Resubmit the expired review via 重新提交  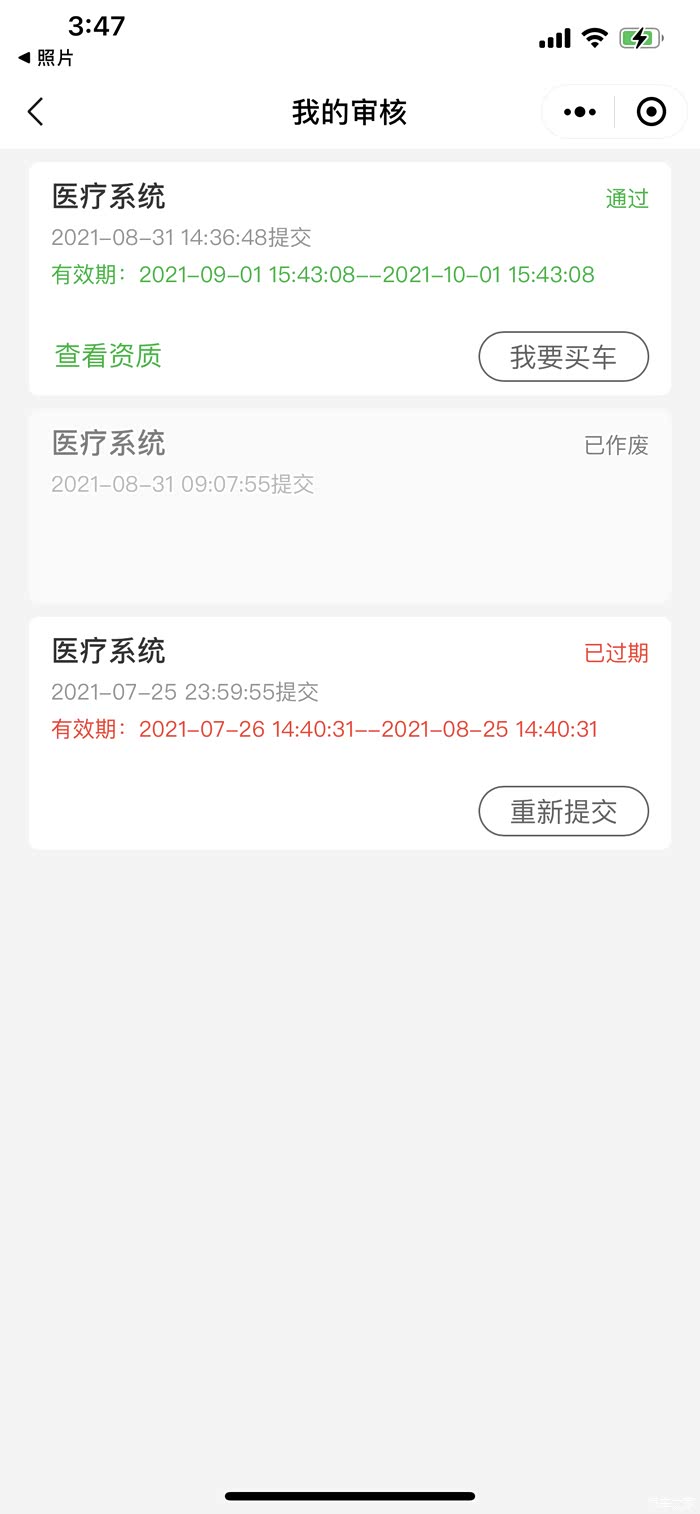click(x=563, y=811)
